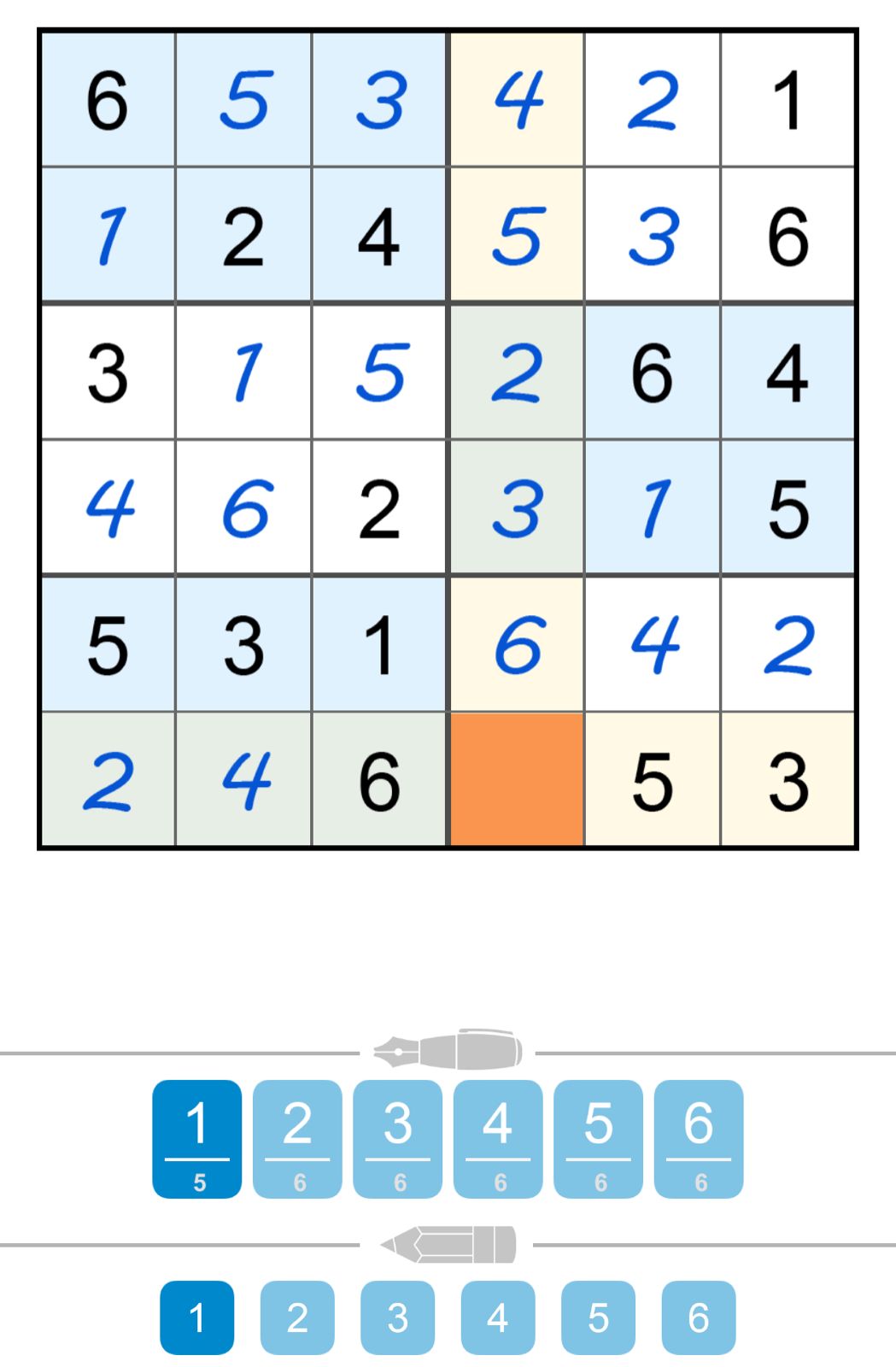Add pencil note 1

[x=197, y=1317]
